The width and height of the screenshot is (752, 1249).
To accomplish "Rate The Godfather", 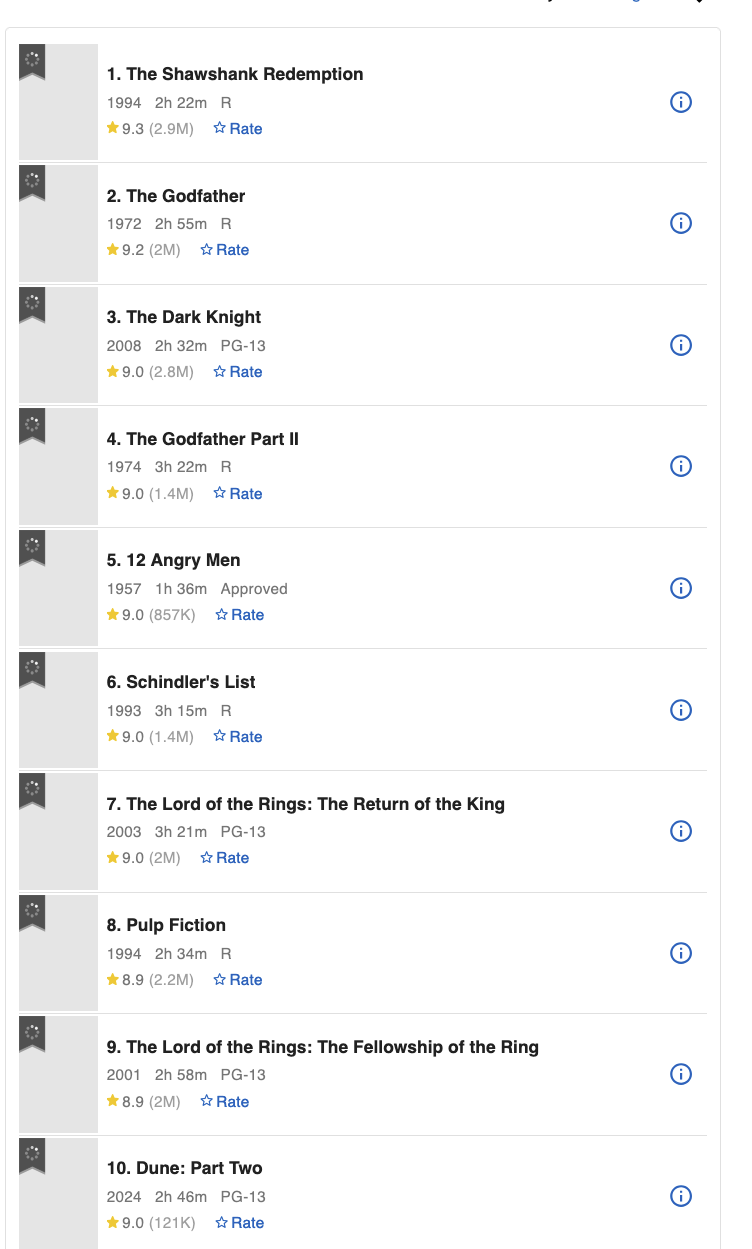I will 225,250.
